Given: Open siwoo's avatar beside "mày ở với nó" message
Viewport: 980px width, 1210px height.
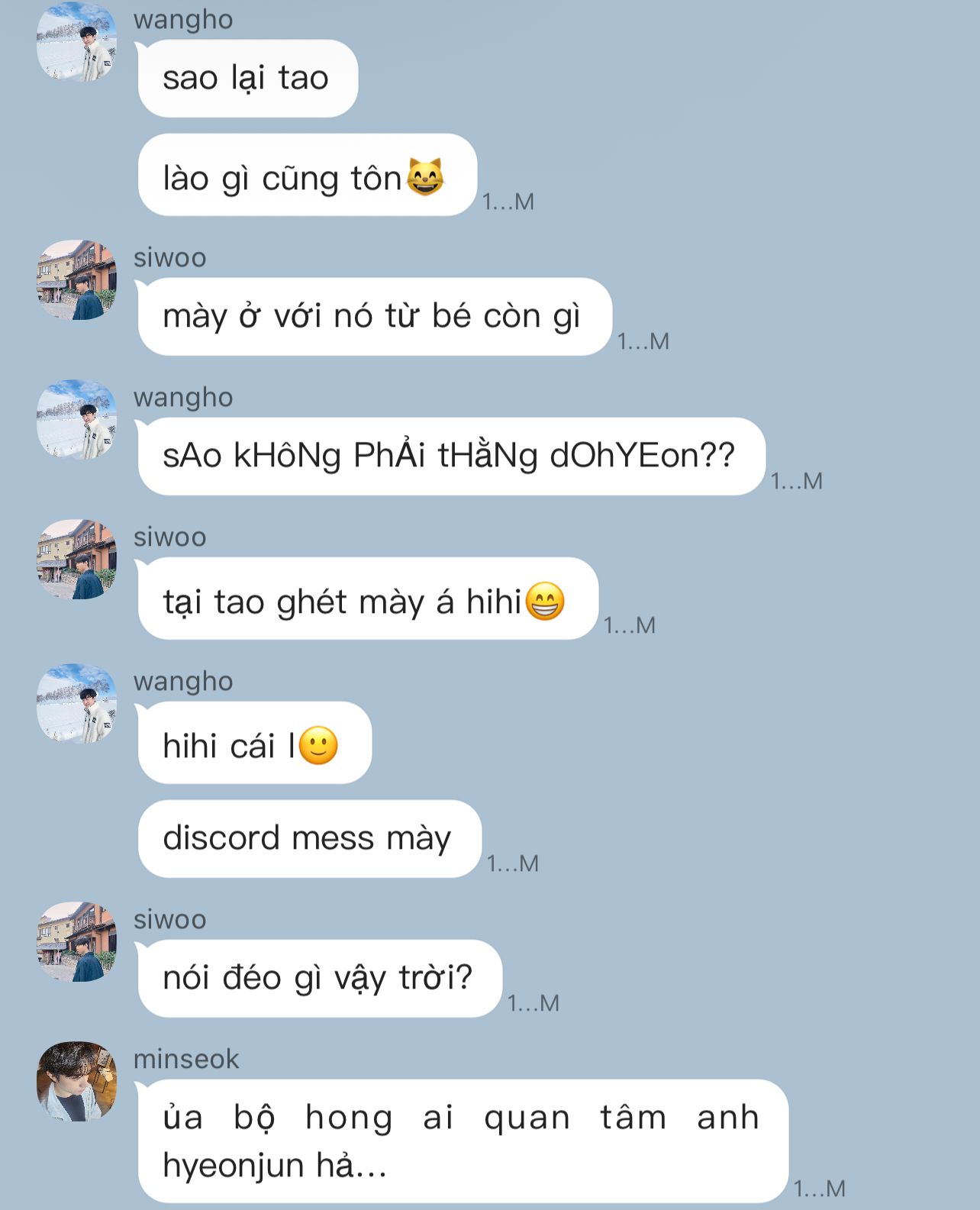Looking at the screenshot, I should coord(76,279).
